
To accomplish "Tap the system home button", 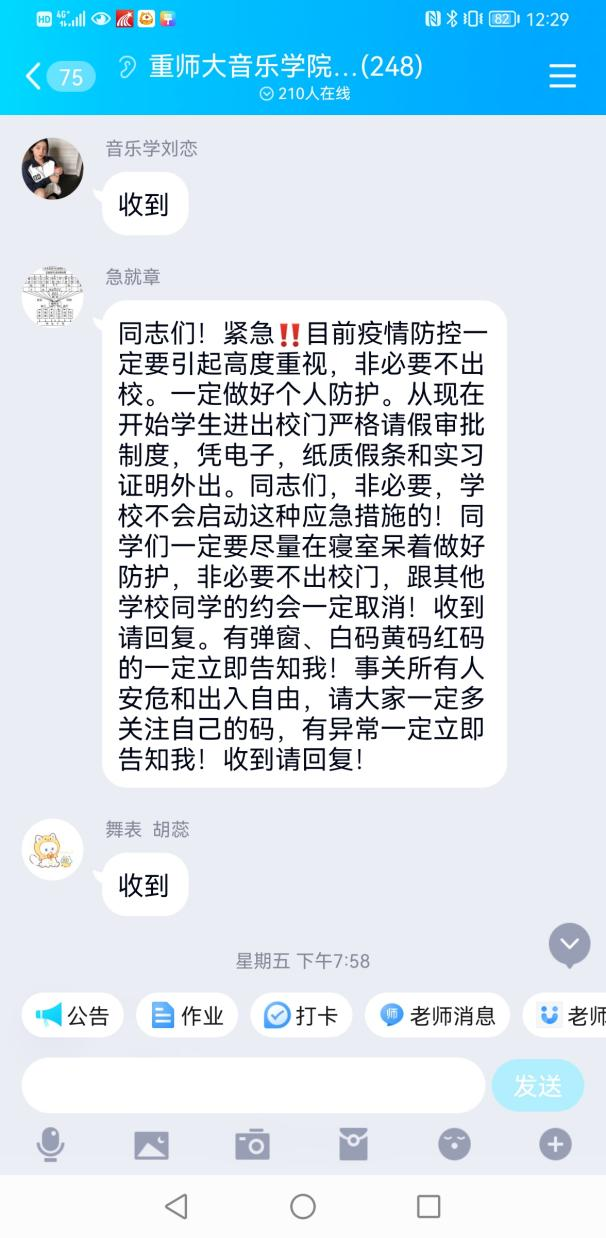I will pyautogui.click(x=303, y=1206).
